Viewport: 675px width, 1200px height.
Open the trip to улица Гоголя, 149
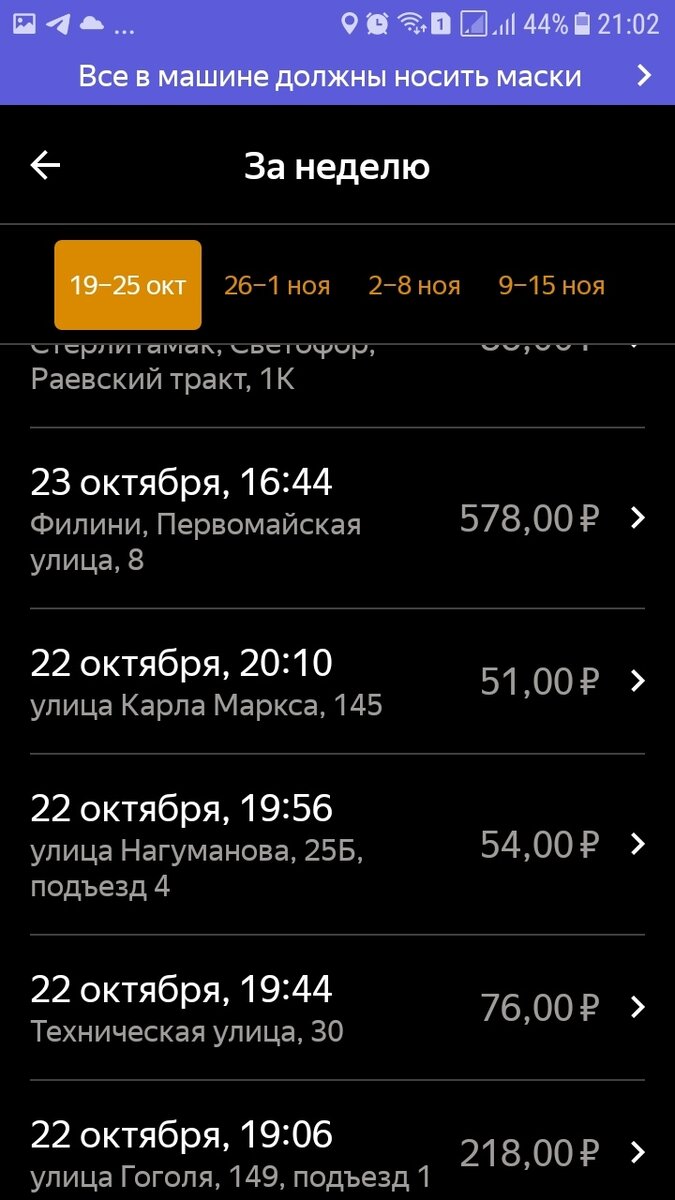click(337, 1153)
